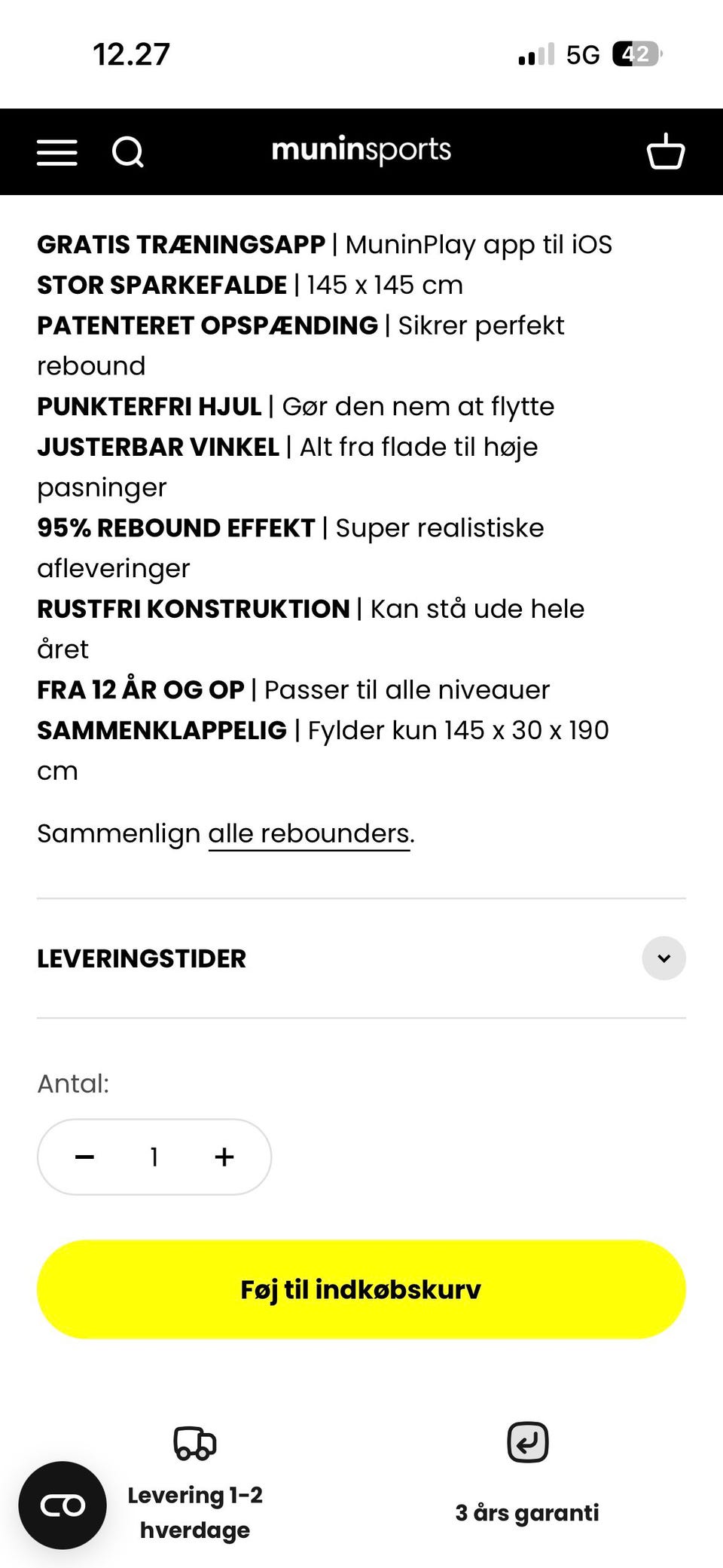Open the 'alle rebounders' link
The image size is (723, 1568).
pyautogui.click(x=310, y=834)
